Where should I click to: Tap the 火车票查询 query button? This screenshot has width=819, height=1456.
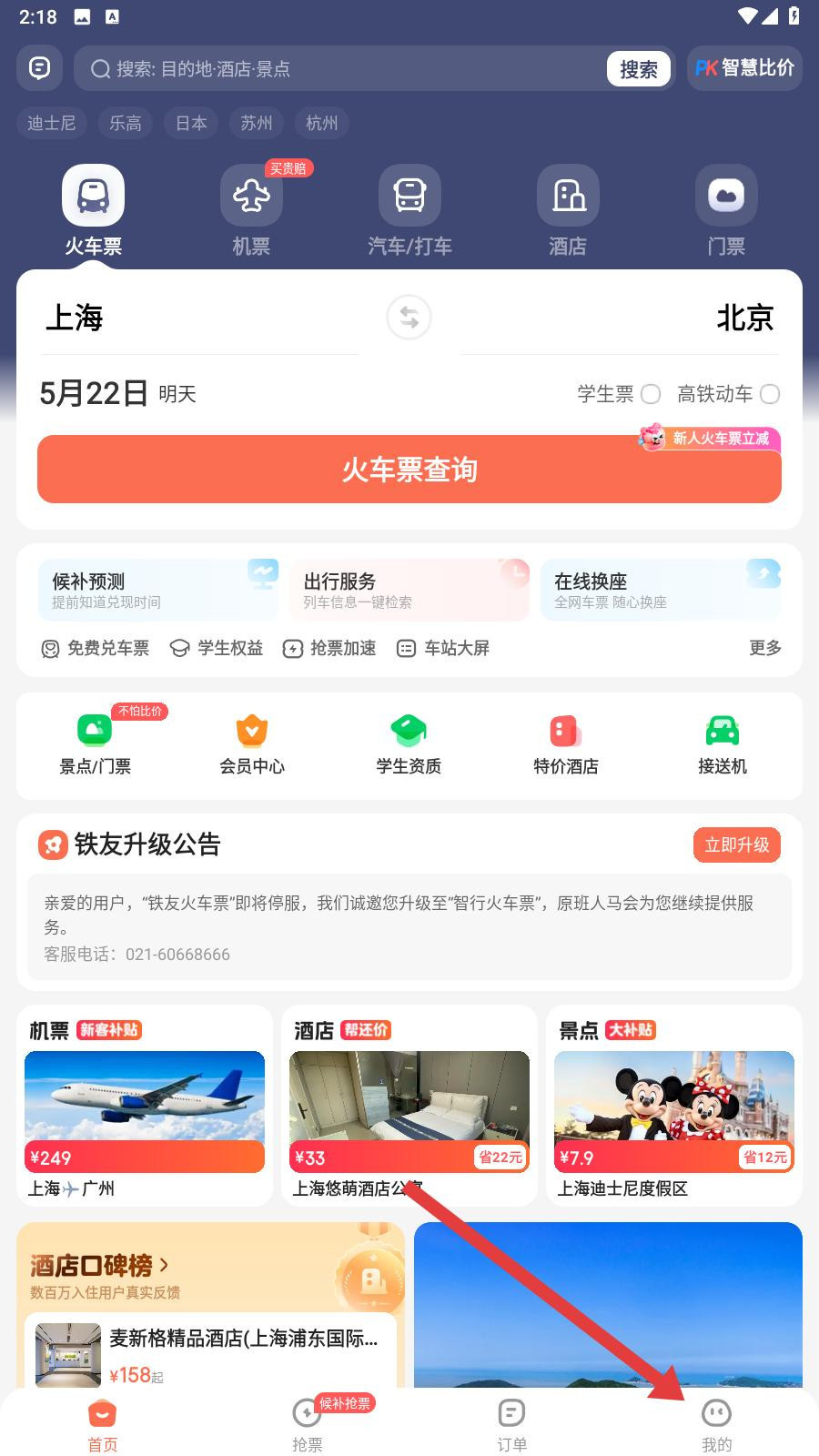click(409, 470)
